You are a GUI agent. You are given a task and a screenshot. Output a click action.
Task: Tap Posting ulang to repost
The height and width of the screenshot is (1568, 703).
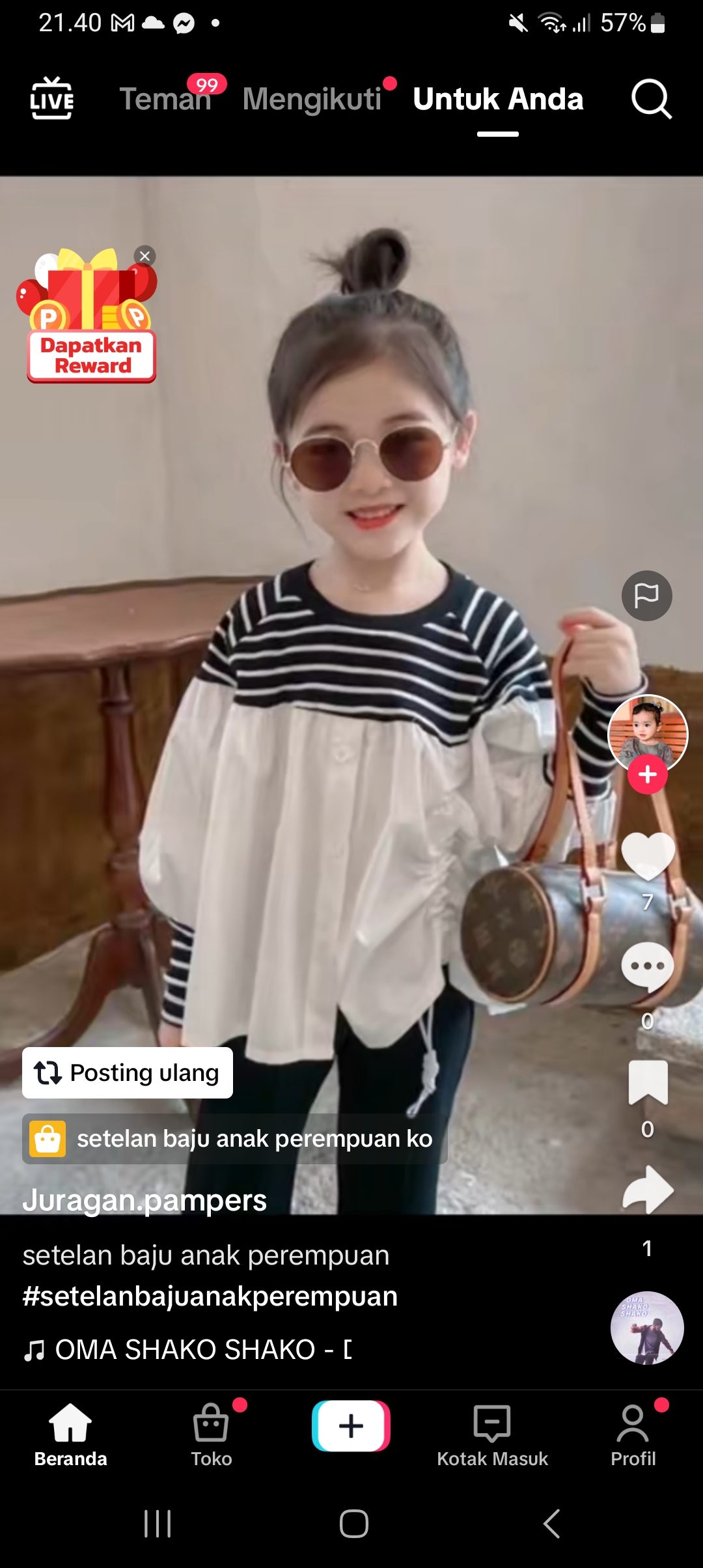point(128,1072)
